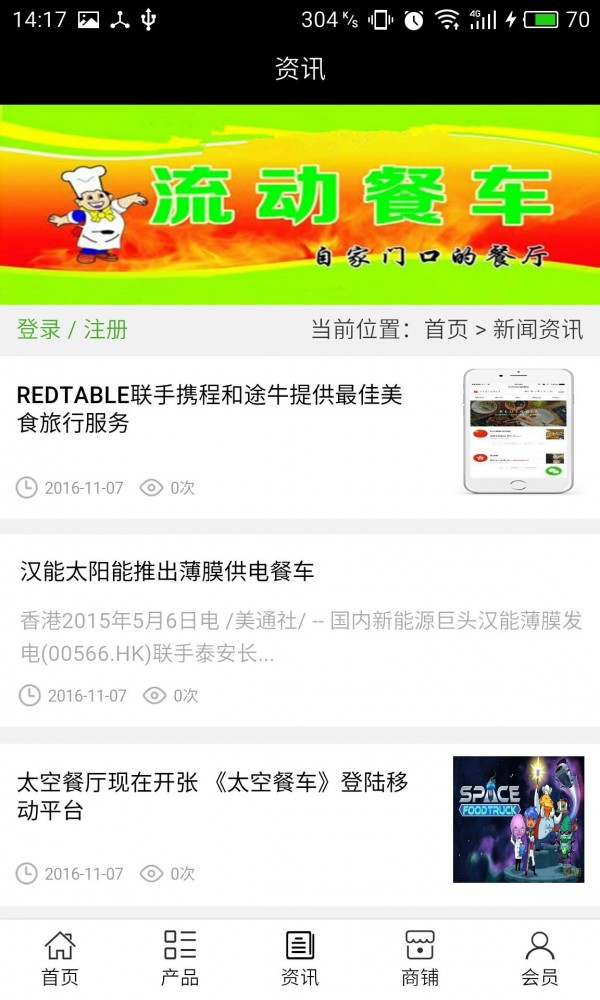This screenshot has width=600, height=1000.
Task: Switch to the 首页 tab
Action: click(x=60, y=958)
